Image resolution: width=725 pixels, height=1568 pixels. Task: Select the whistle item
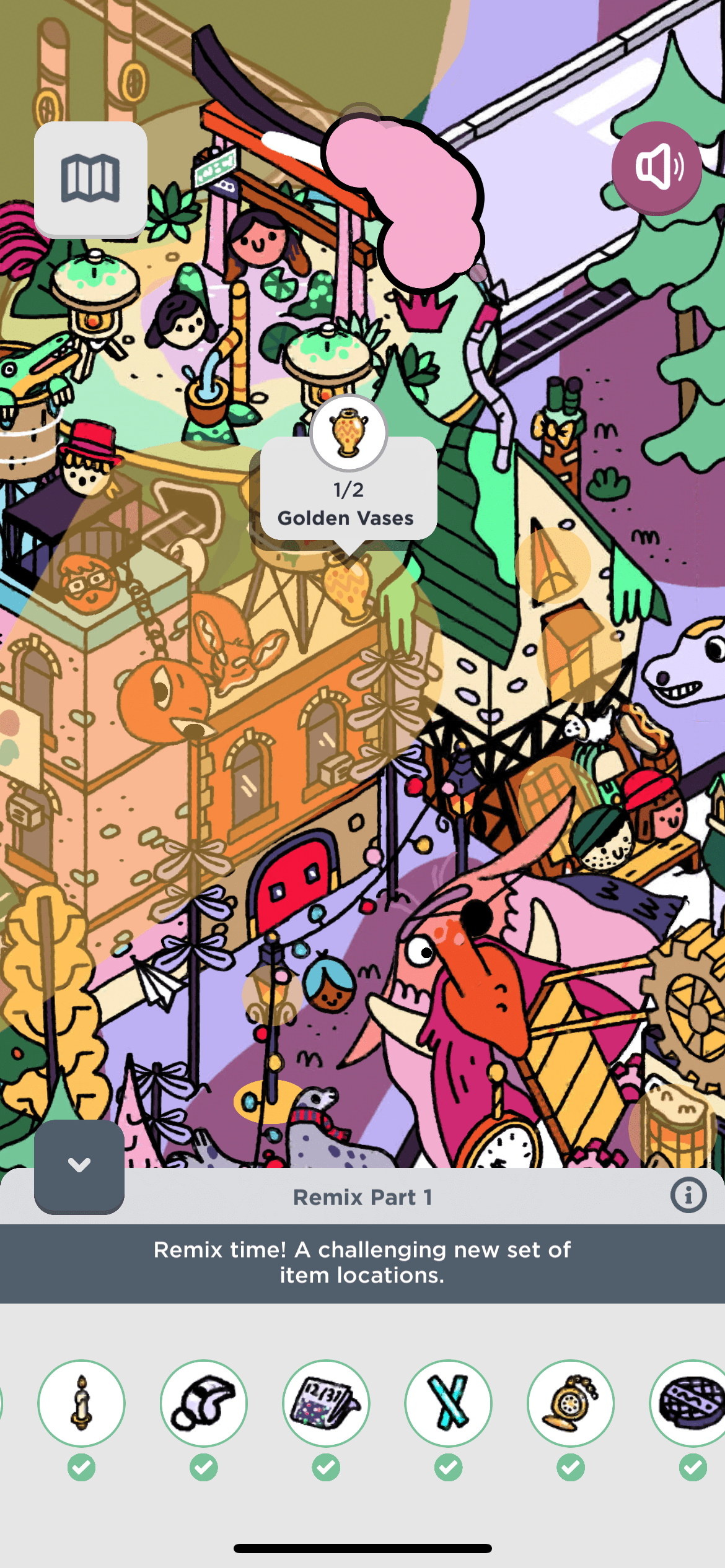(204, 1403)
